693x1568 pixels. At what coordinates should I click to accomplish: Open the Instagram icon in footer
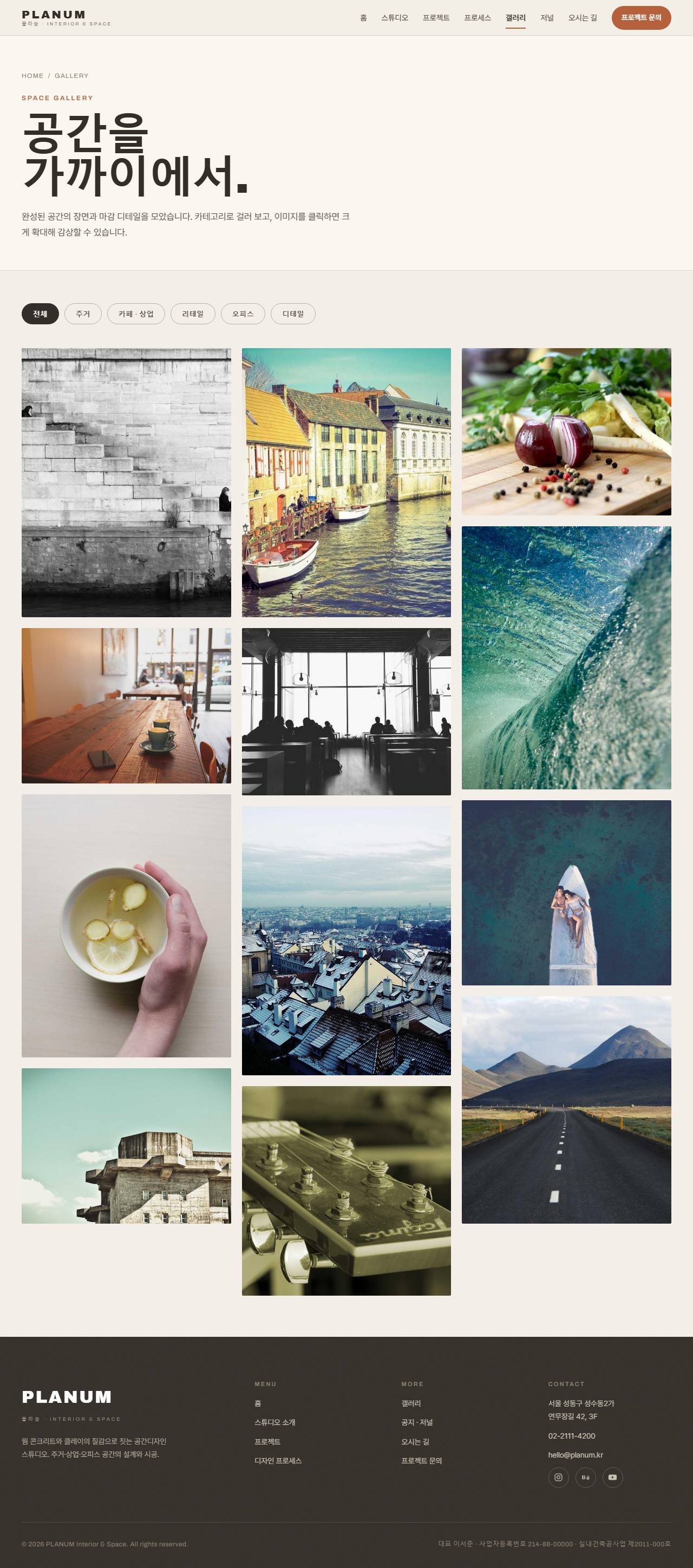pos(558,1477)
